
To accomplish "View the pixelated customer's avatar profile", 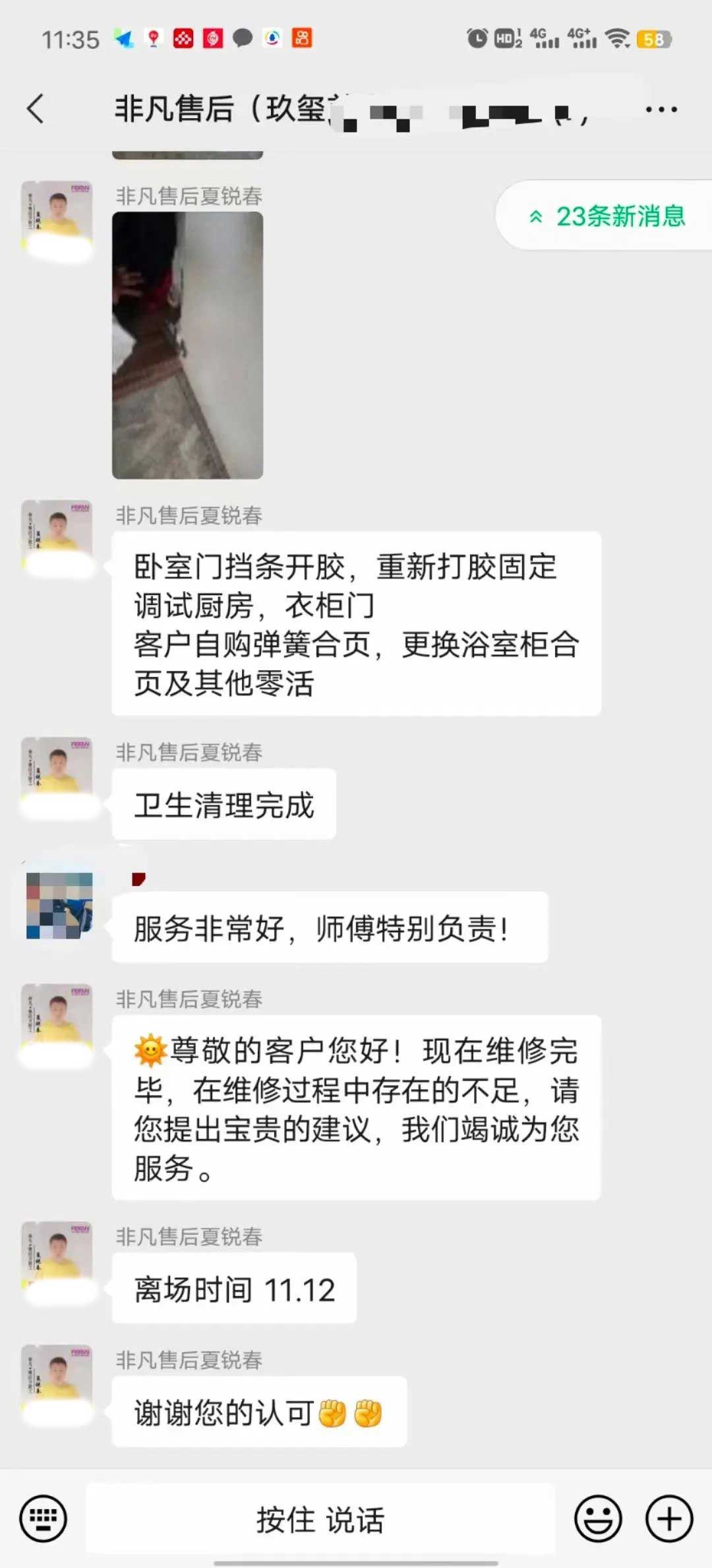I will pos(59,905).
